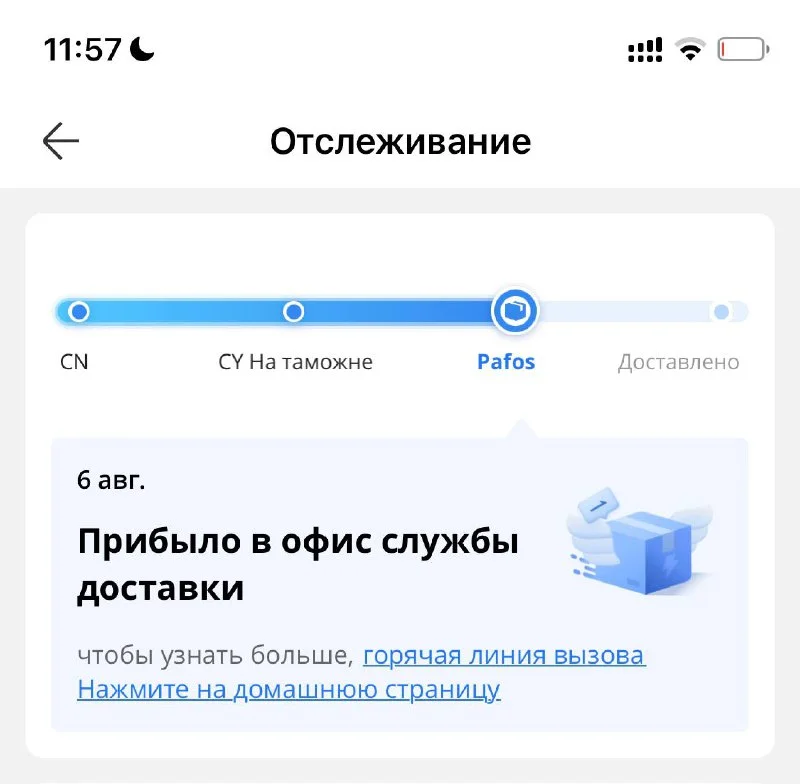
Task: Select the Доставлено stage marker
Action: coord(721,312)
